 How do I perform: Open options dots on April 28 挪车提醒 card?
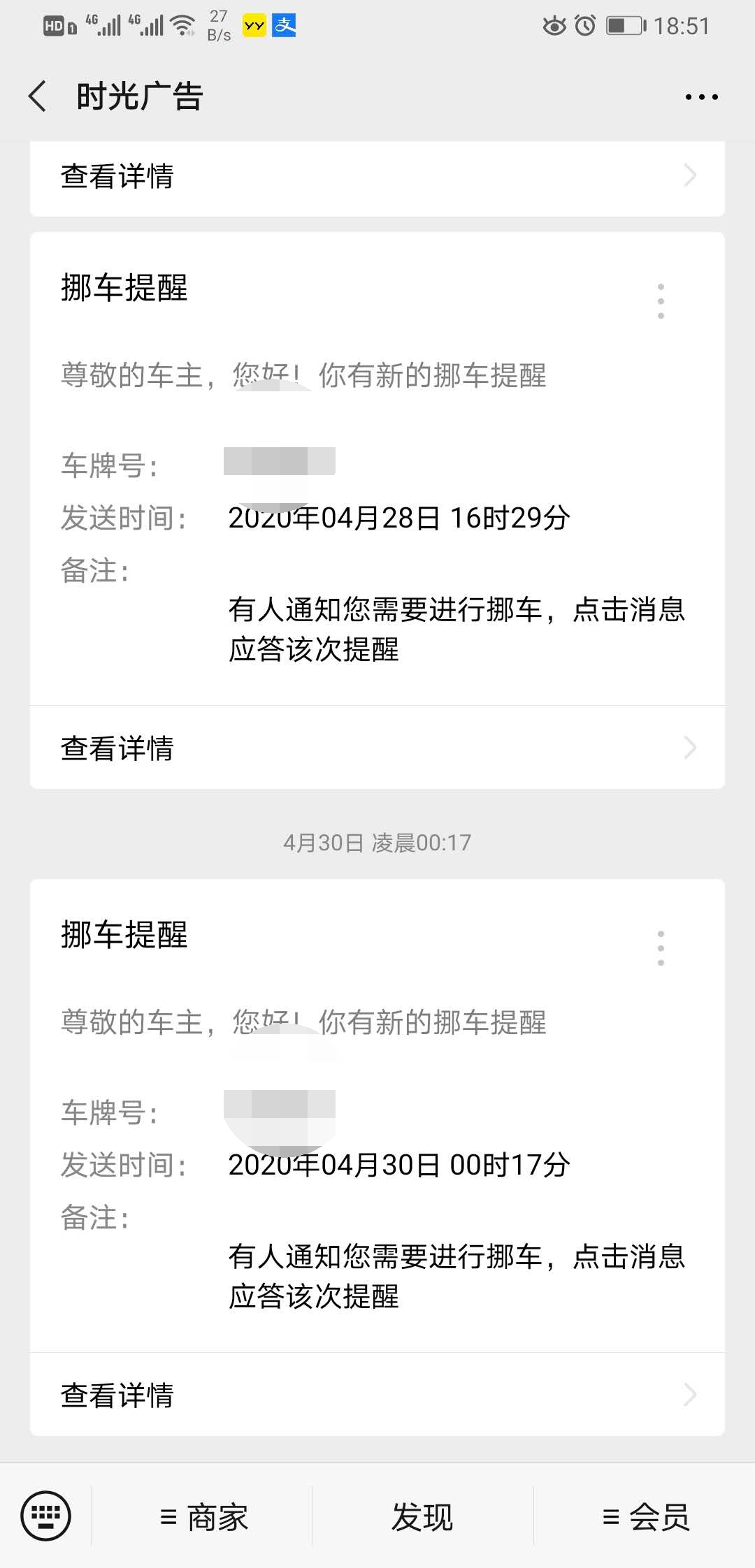pos(661,302)
